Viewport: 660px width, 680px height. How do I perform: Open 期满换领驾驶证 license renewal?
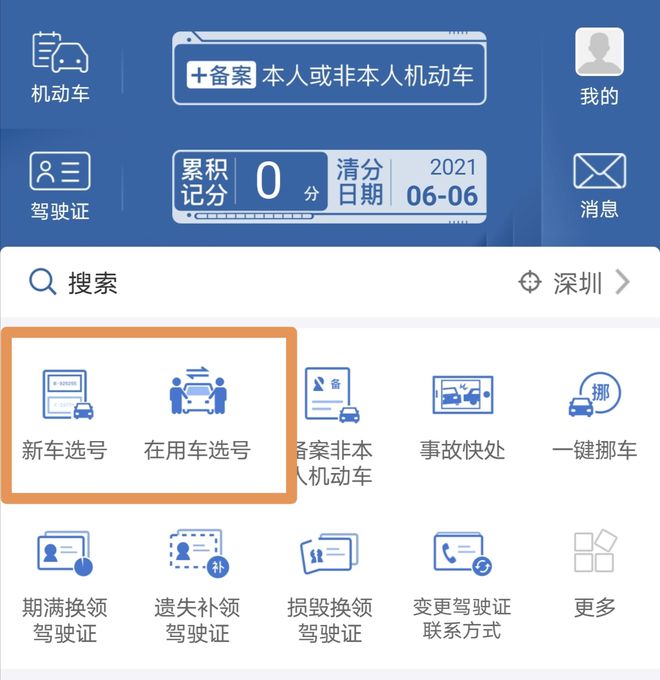[x=65, y=585]
